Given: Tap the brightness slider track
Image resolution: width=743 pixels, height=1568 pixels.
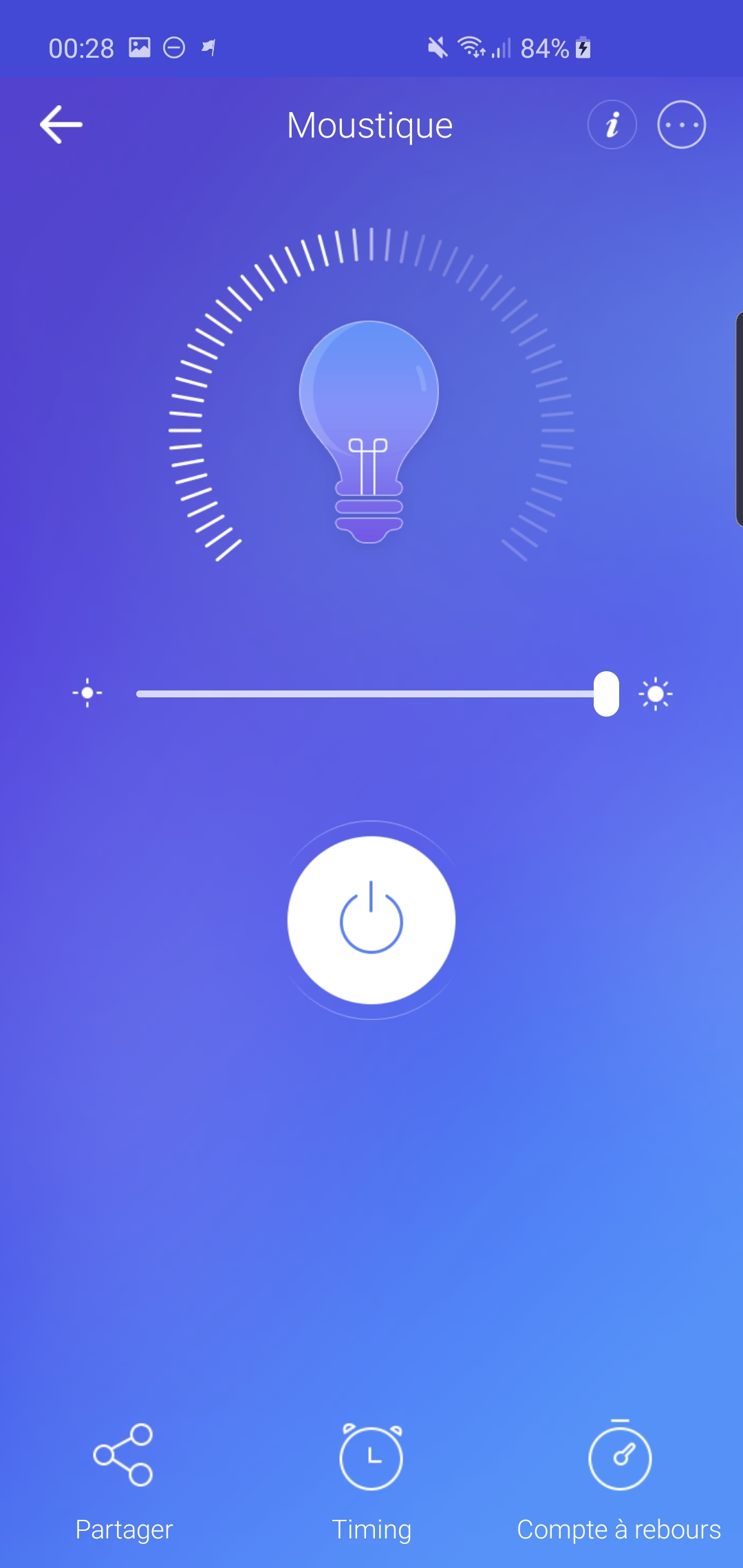Looking at the screenshot, I should (x=365, y=694).
